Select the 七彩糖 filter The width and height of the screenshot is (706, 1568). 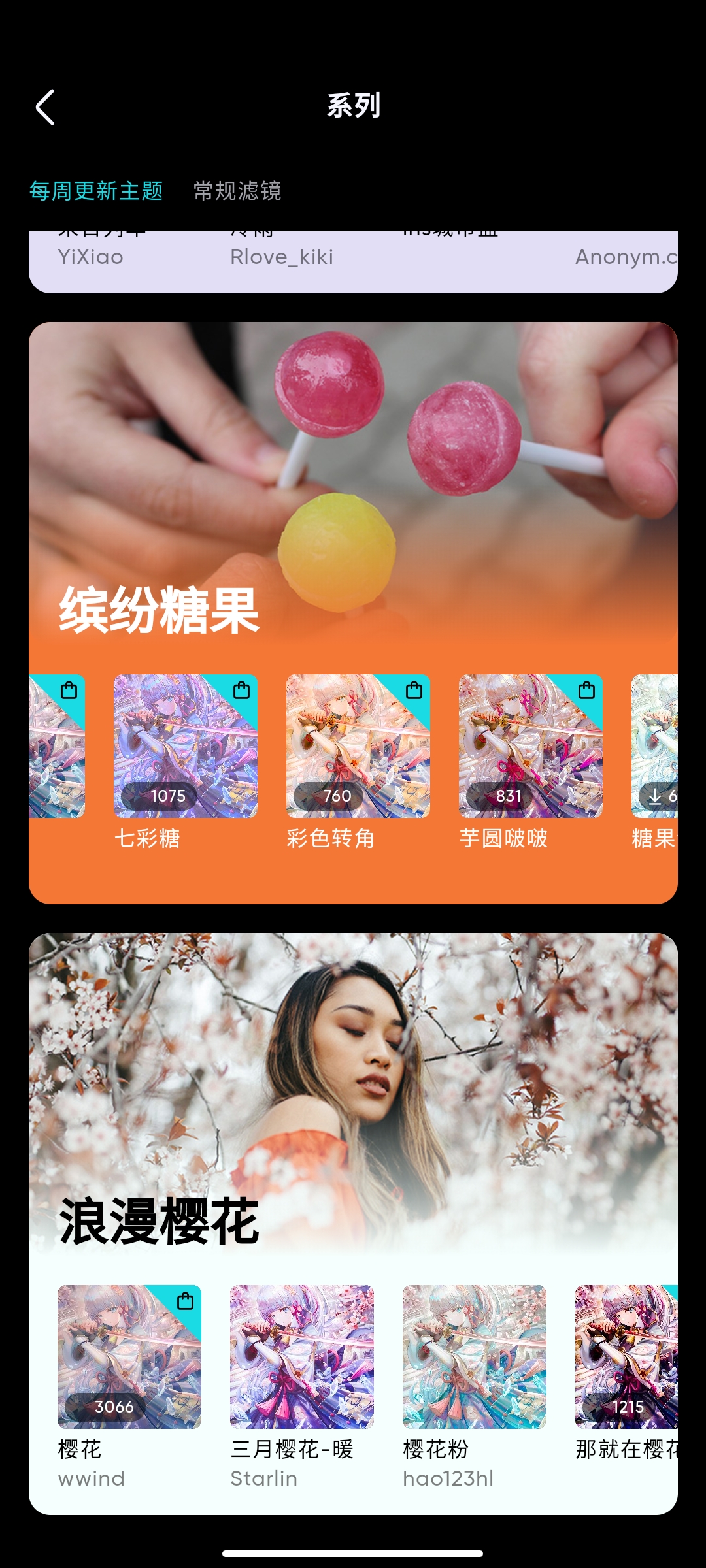(x=185, y=746)
